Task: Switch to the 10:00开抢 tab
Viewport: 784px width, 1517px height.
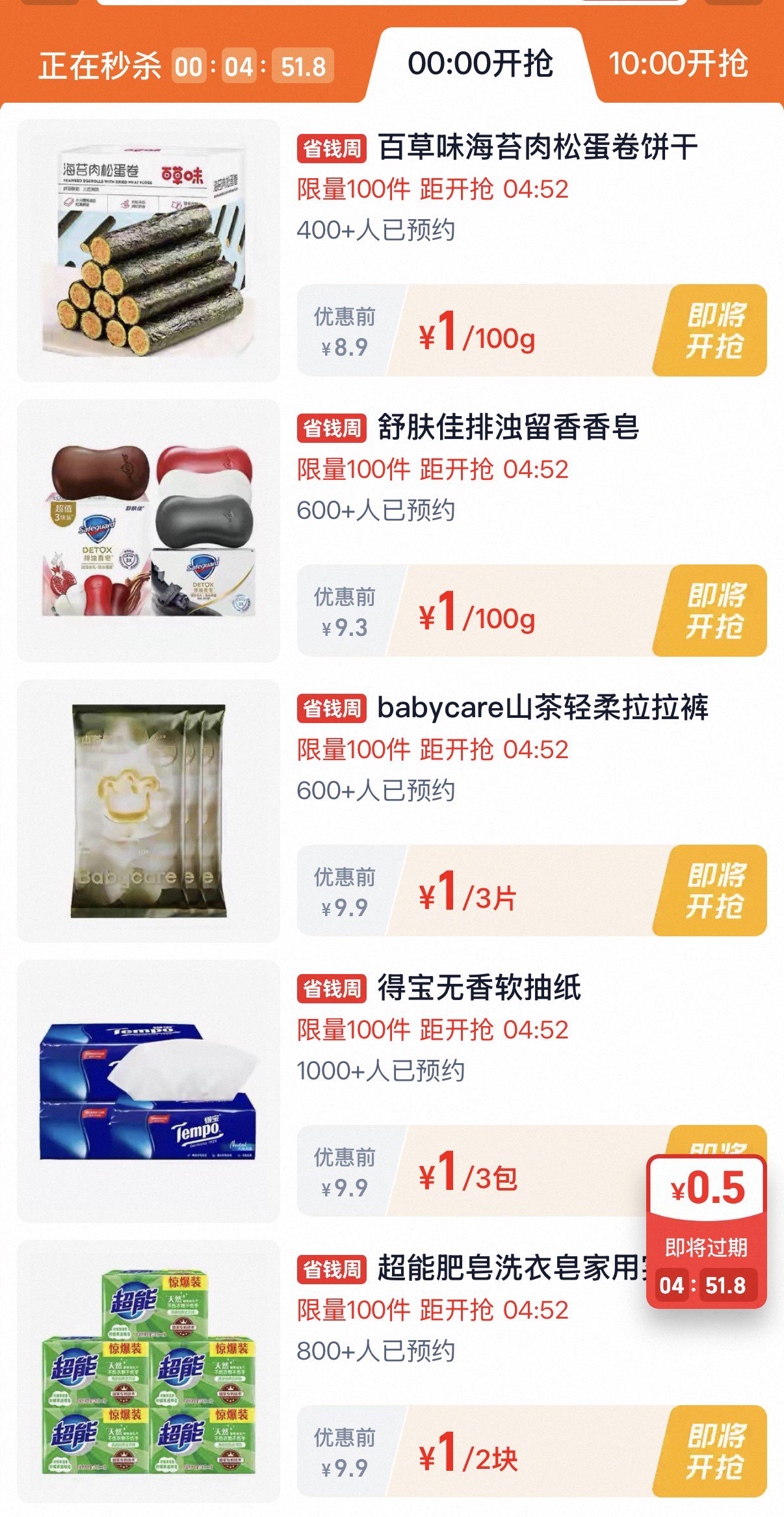Action: [677, 64]
